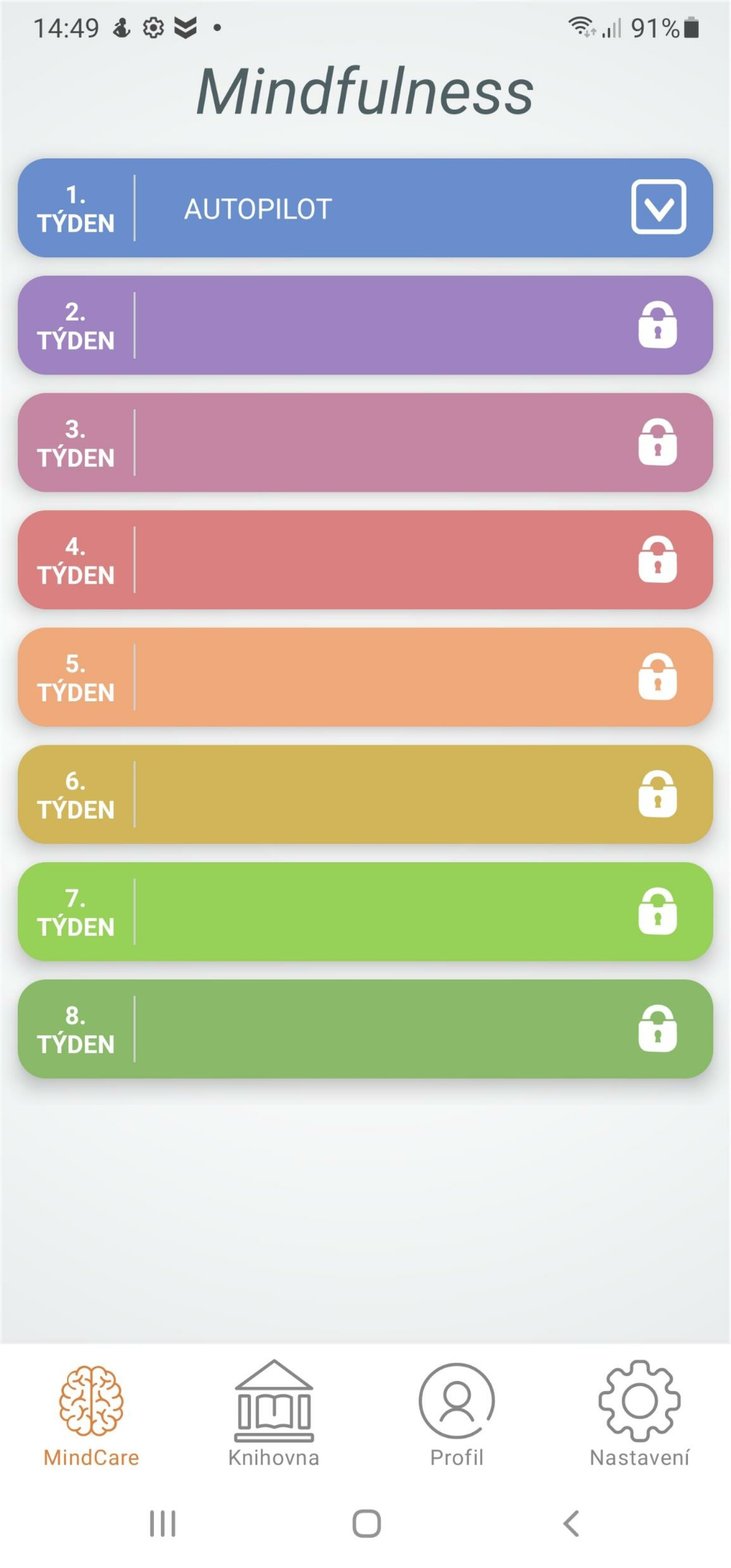Expand the chevron on 1. týden Autopilot

658,207
